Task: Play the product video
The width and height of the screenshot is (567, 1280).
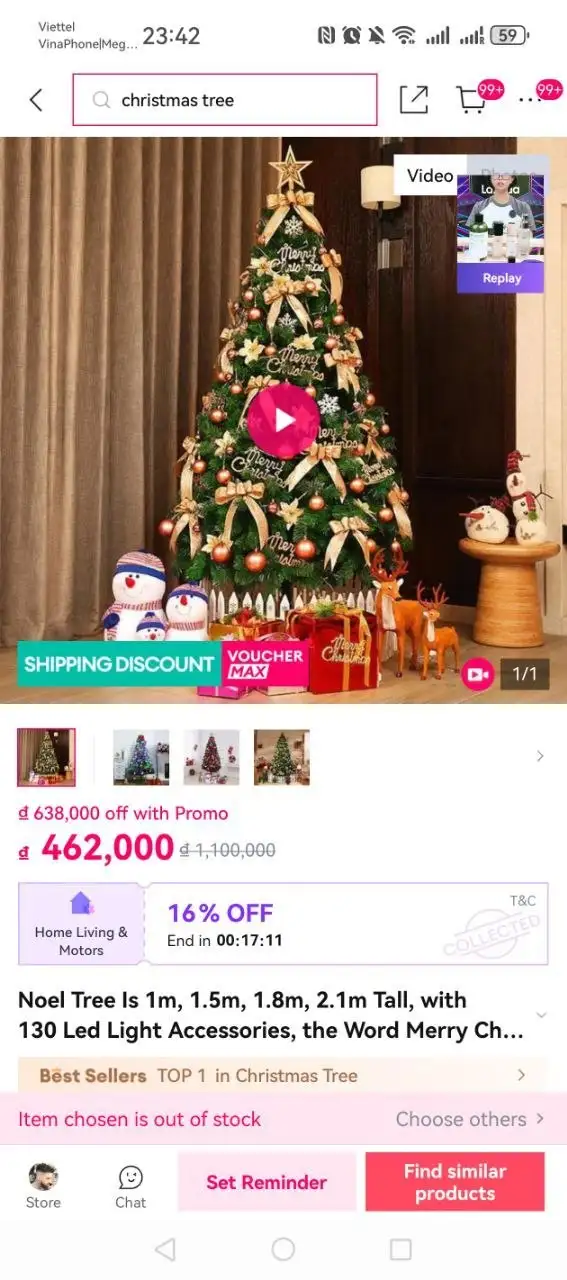Action: [x=284, y=420]
